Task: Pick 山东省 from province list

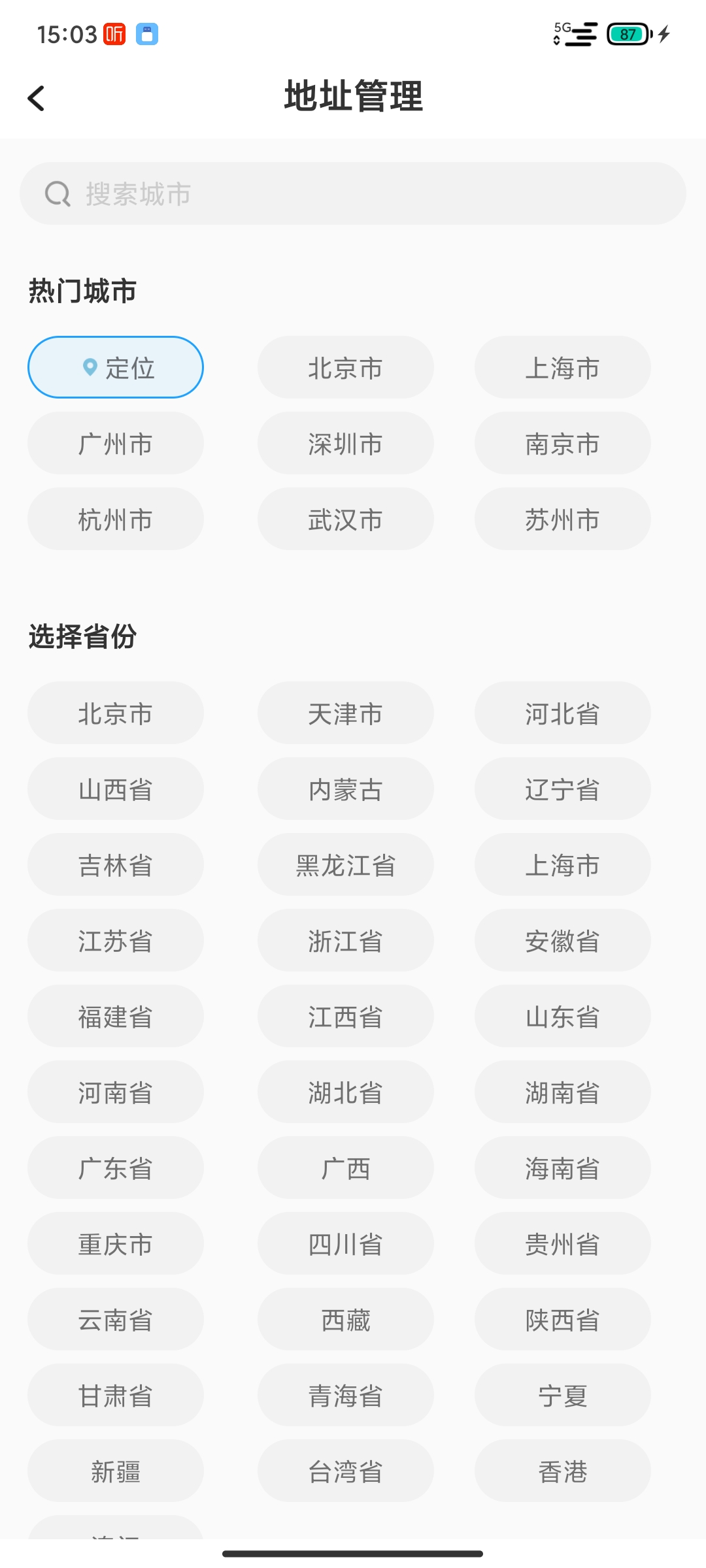Action: tap(562, 1016)
